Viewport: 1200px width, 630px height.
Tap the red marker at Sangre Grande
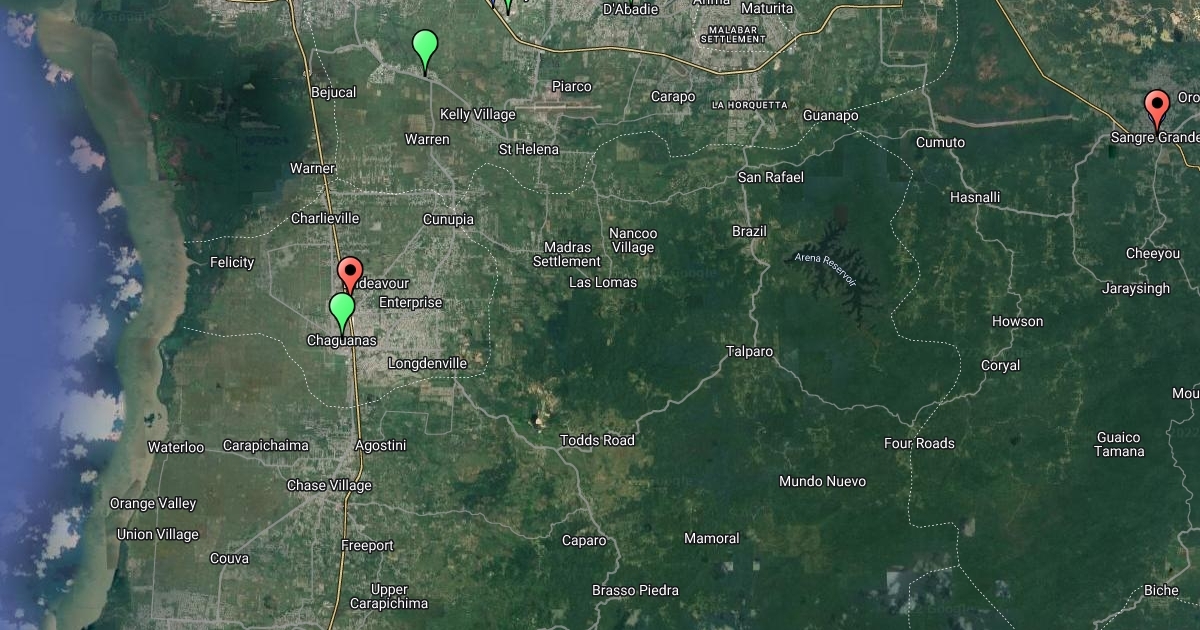tap(1157, 106)
